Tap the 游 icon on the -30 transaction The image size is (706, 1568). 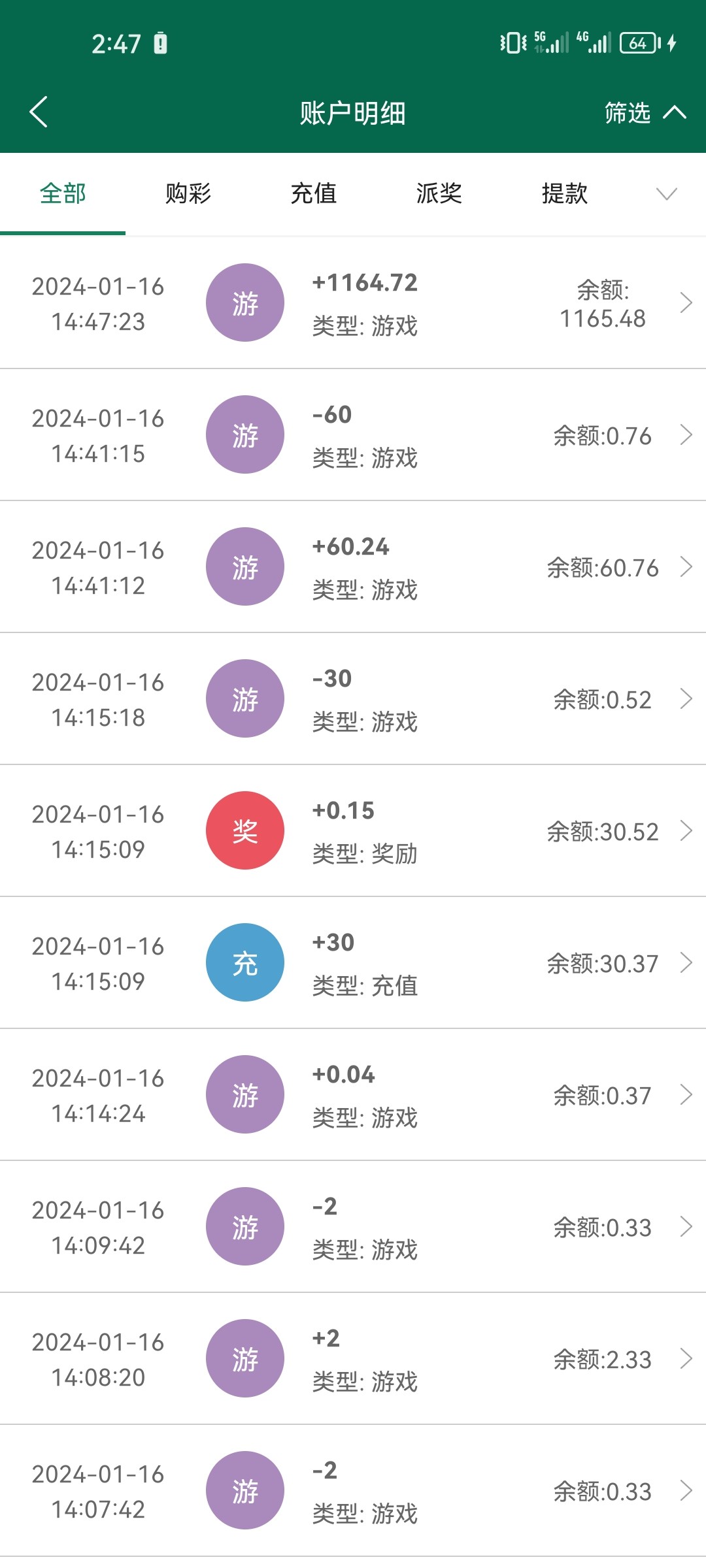tap(245, 698)
